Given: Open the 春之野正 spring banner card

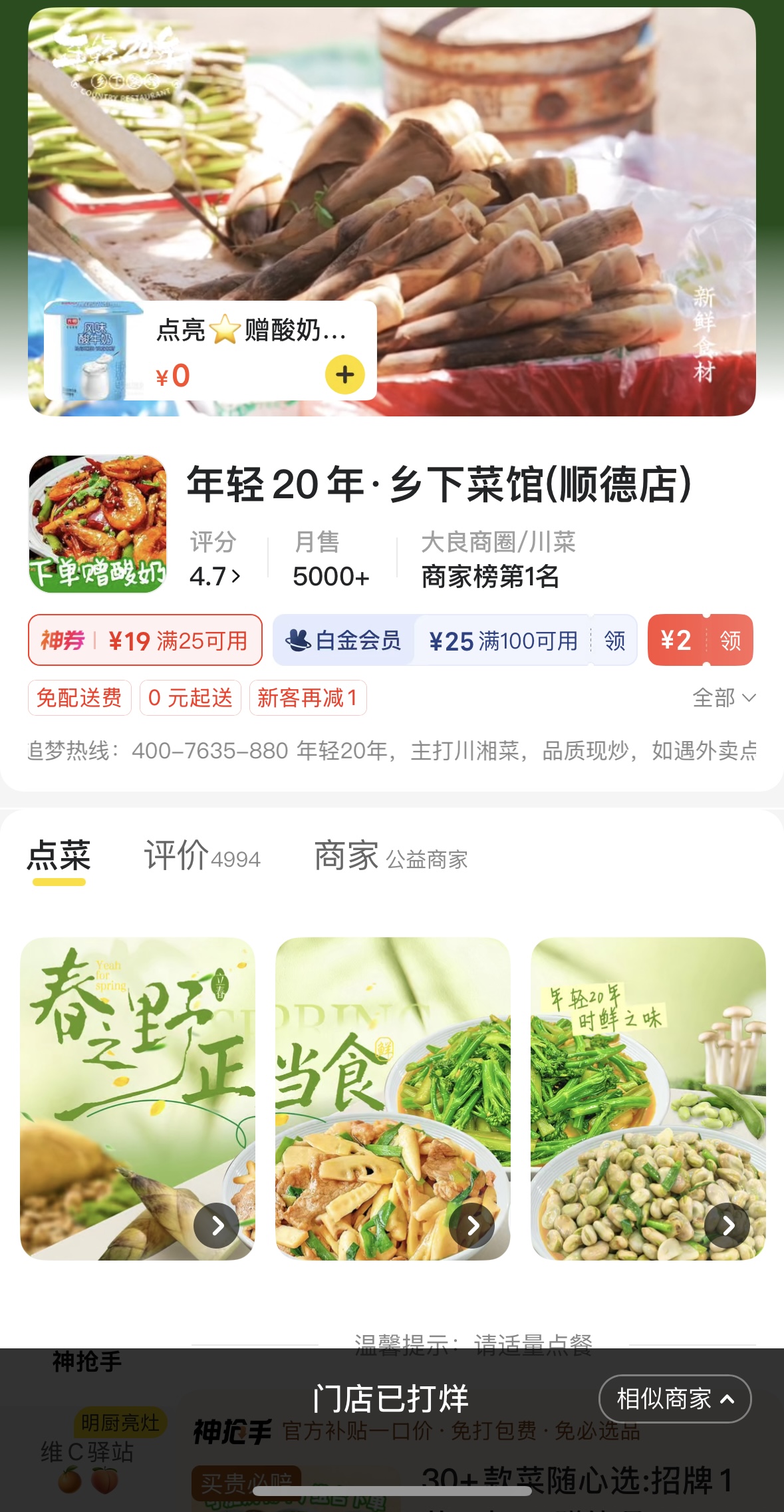Looking at the screenshot, I should (138, 1098).
